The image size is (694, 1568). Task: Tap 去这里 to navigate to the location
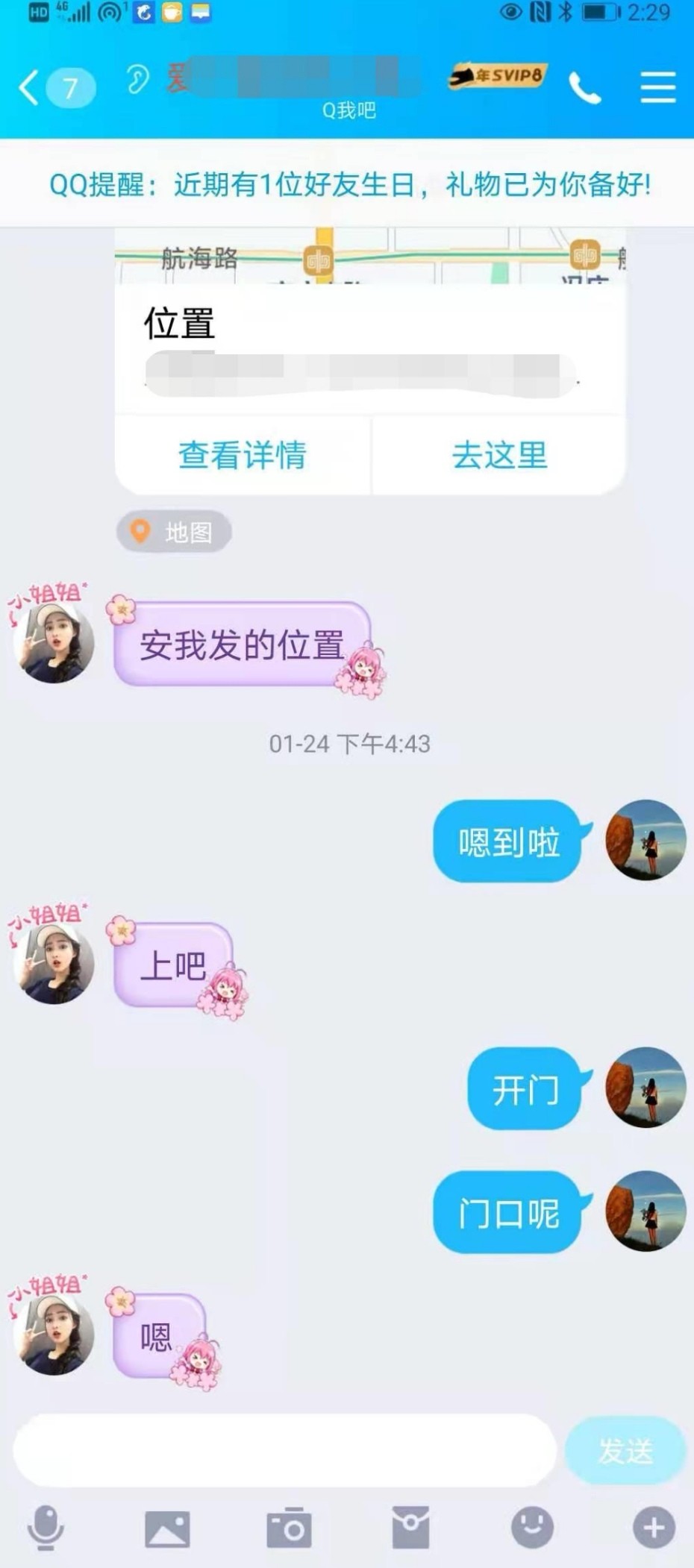499,455
